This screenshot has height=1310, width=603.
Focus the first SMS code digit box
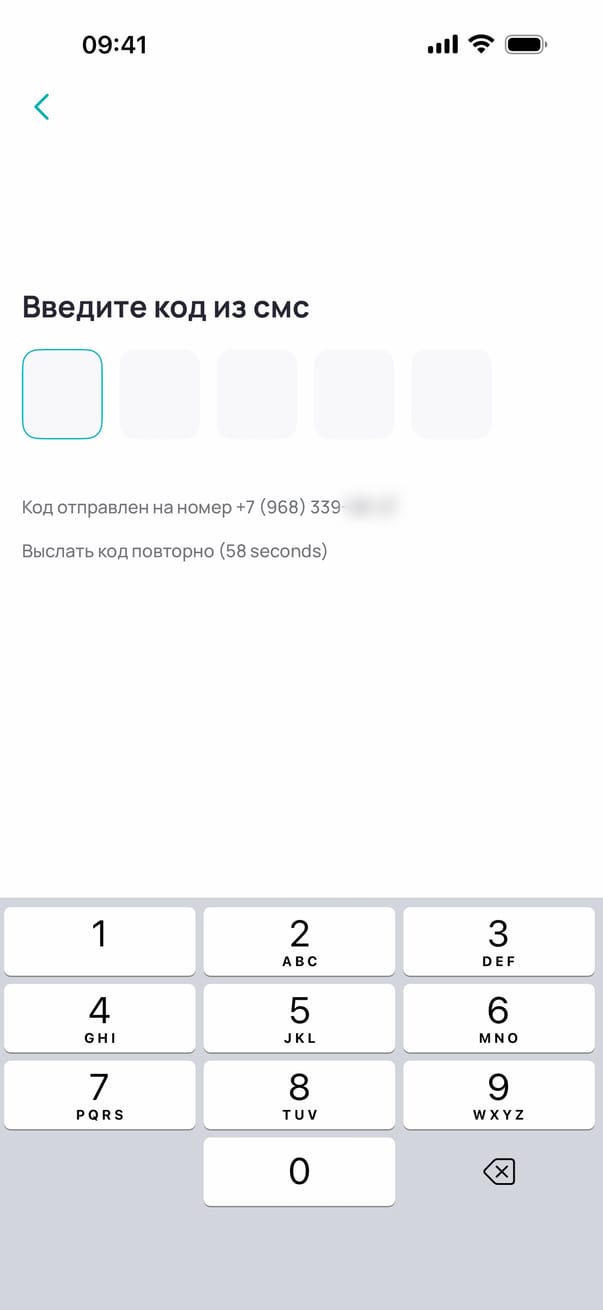[62, 394]
